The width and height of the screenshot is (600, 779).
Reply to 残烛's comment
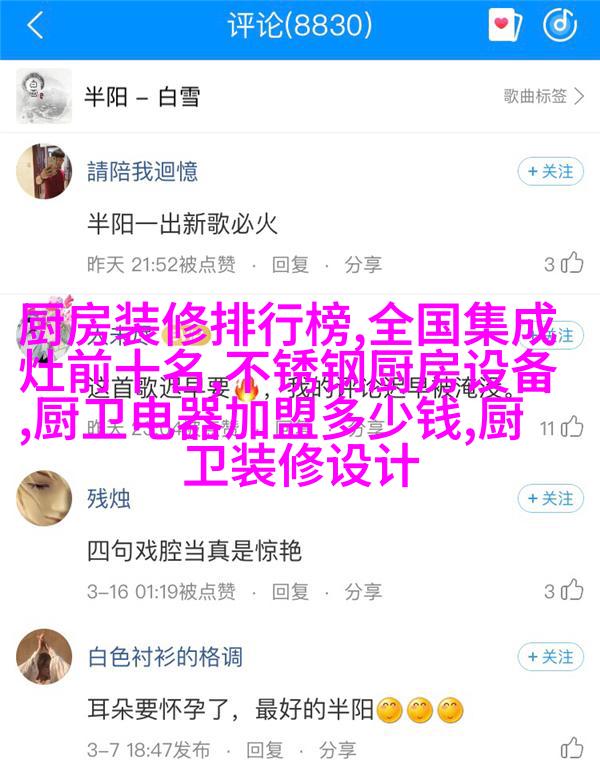pos(291,591)
